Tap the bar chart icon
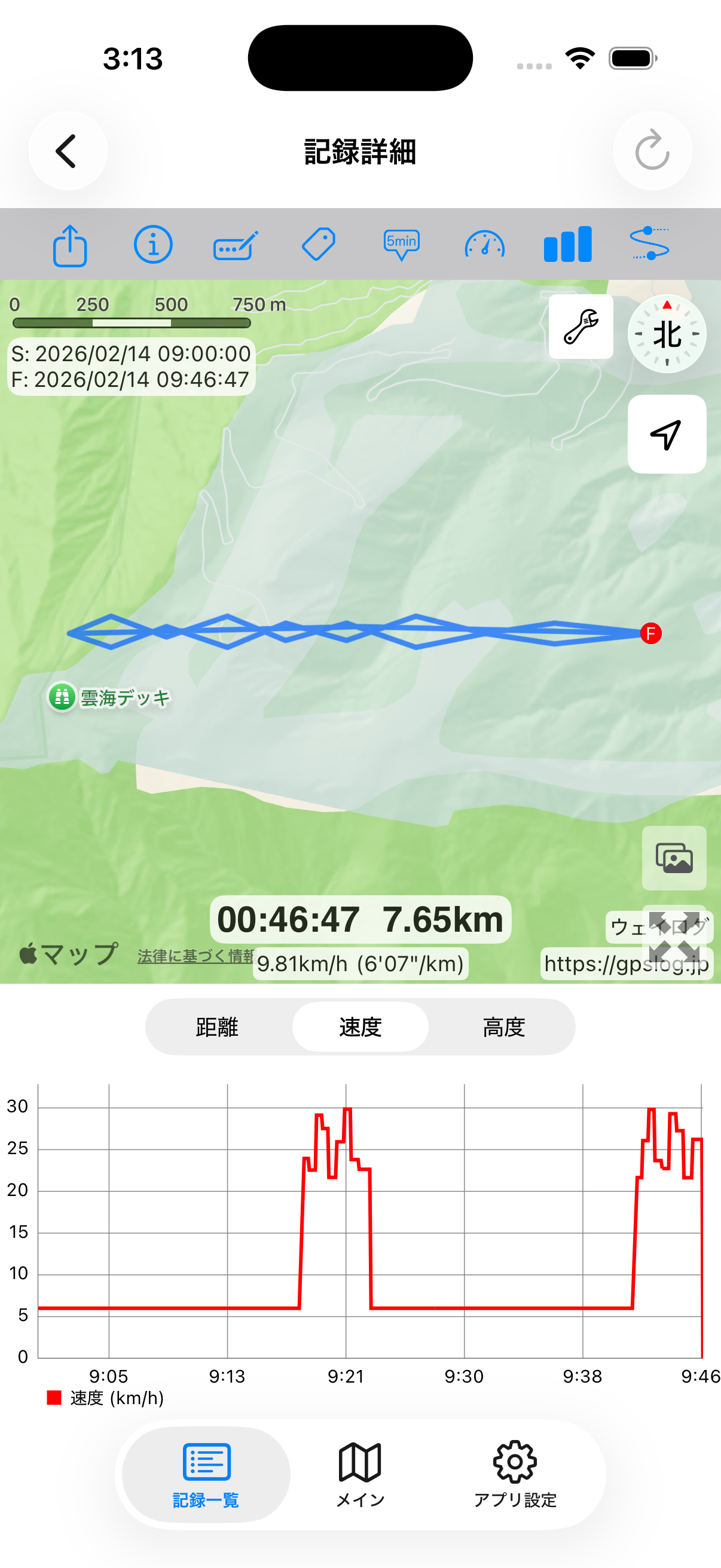Viewport: 721px width, 1568px height. point(567,244)
